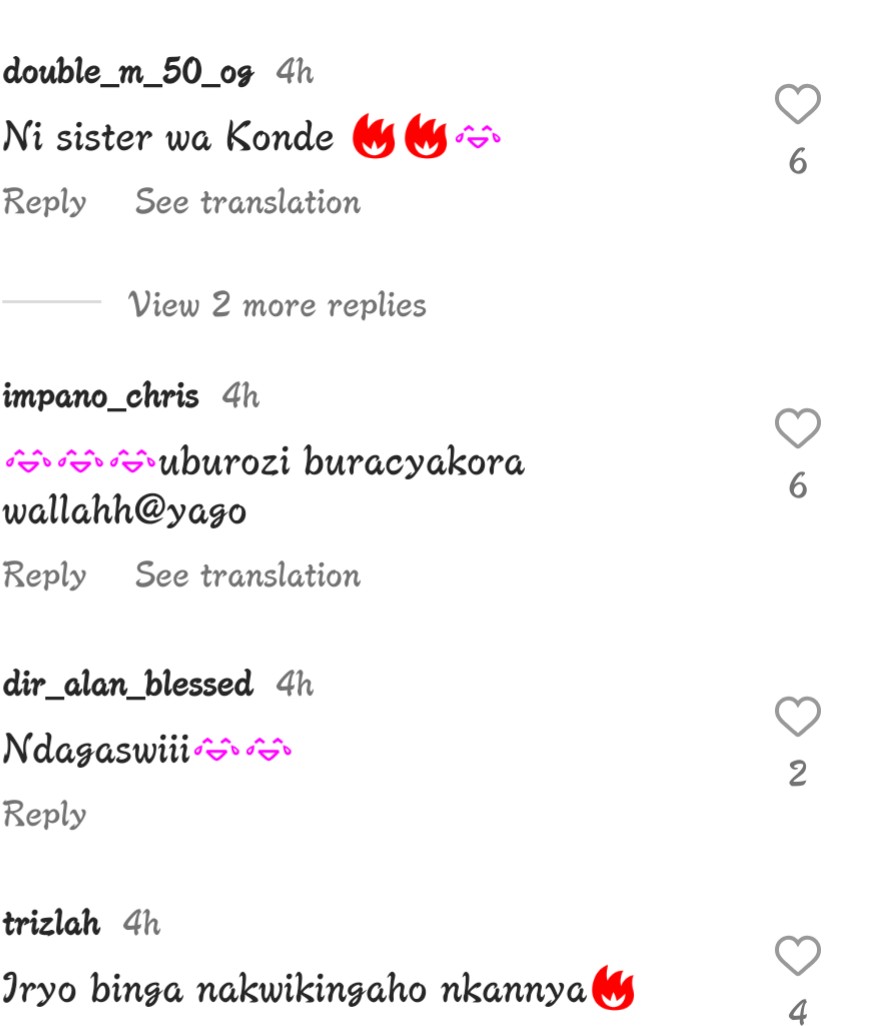
Task: Like double_m_50_og's comment
Action: tap(797, 105)
